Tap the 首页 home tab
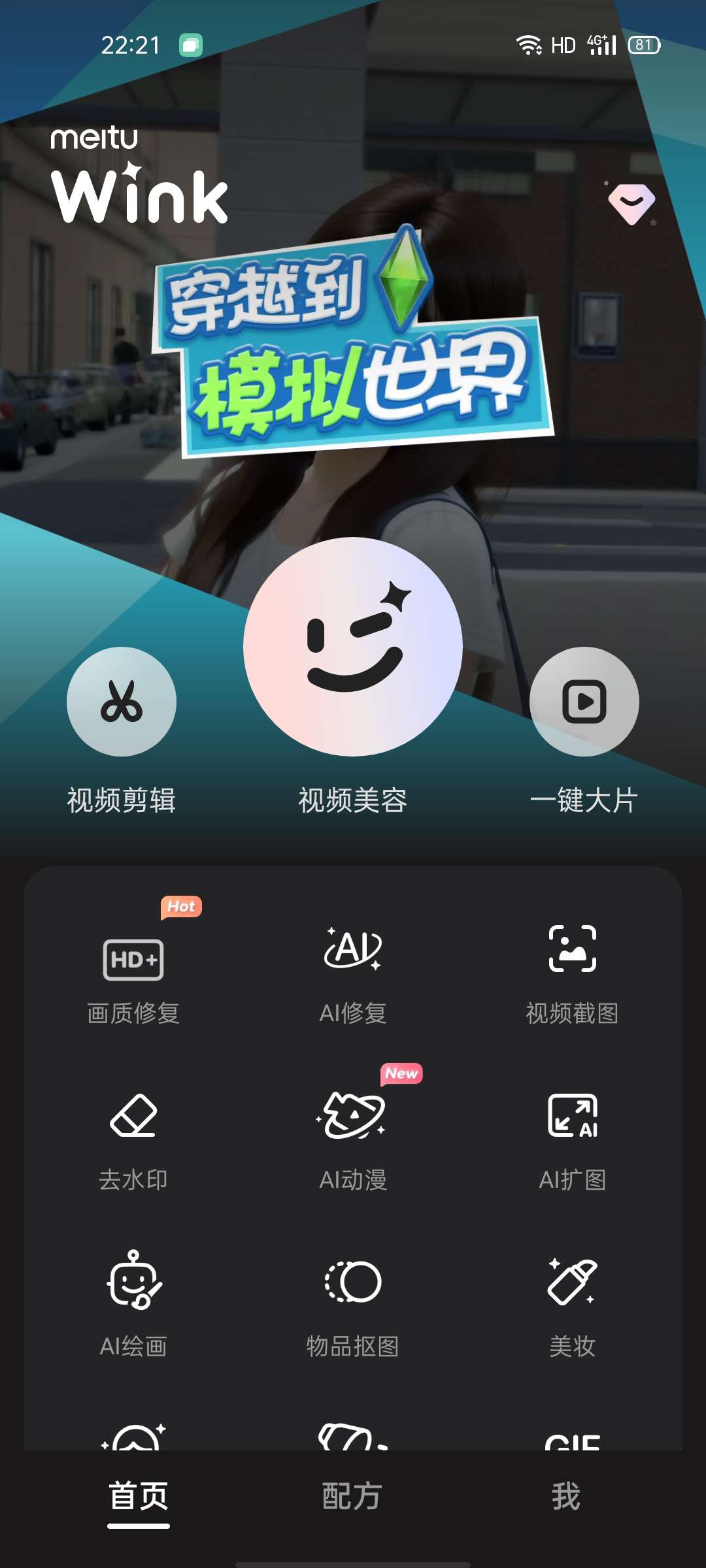This screenshot has width=706, height=1568. pyautogui.click(x=139, y=1496)
